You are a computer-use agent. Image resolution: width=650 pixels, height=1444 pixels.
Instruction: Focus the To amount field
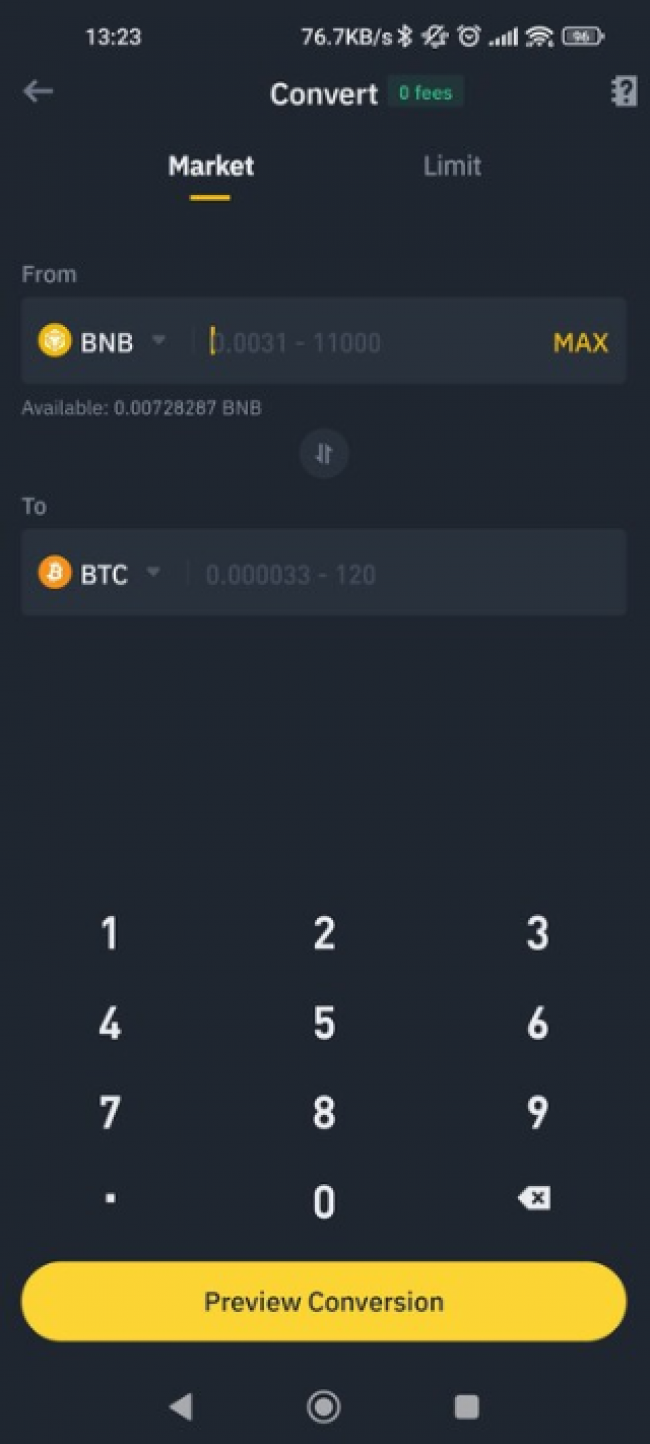point(400,575)
